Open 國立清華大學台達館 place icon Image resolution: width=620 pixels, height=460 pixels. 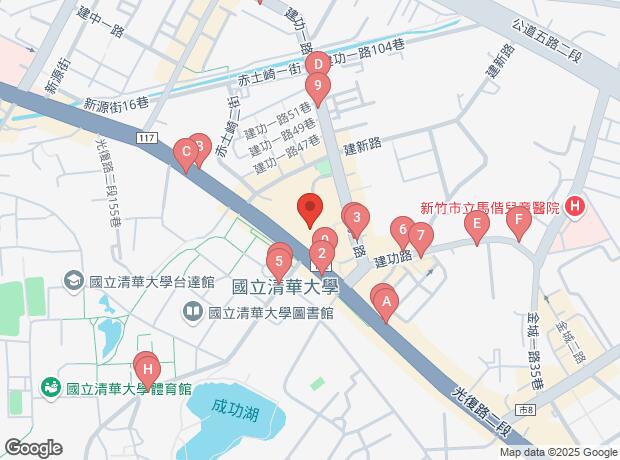[73, 282]
